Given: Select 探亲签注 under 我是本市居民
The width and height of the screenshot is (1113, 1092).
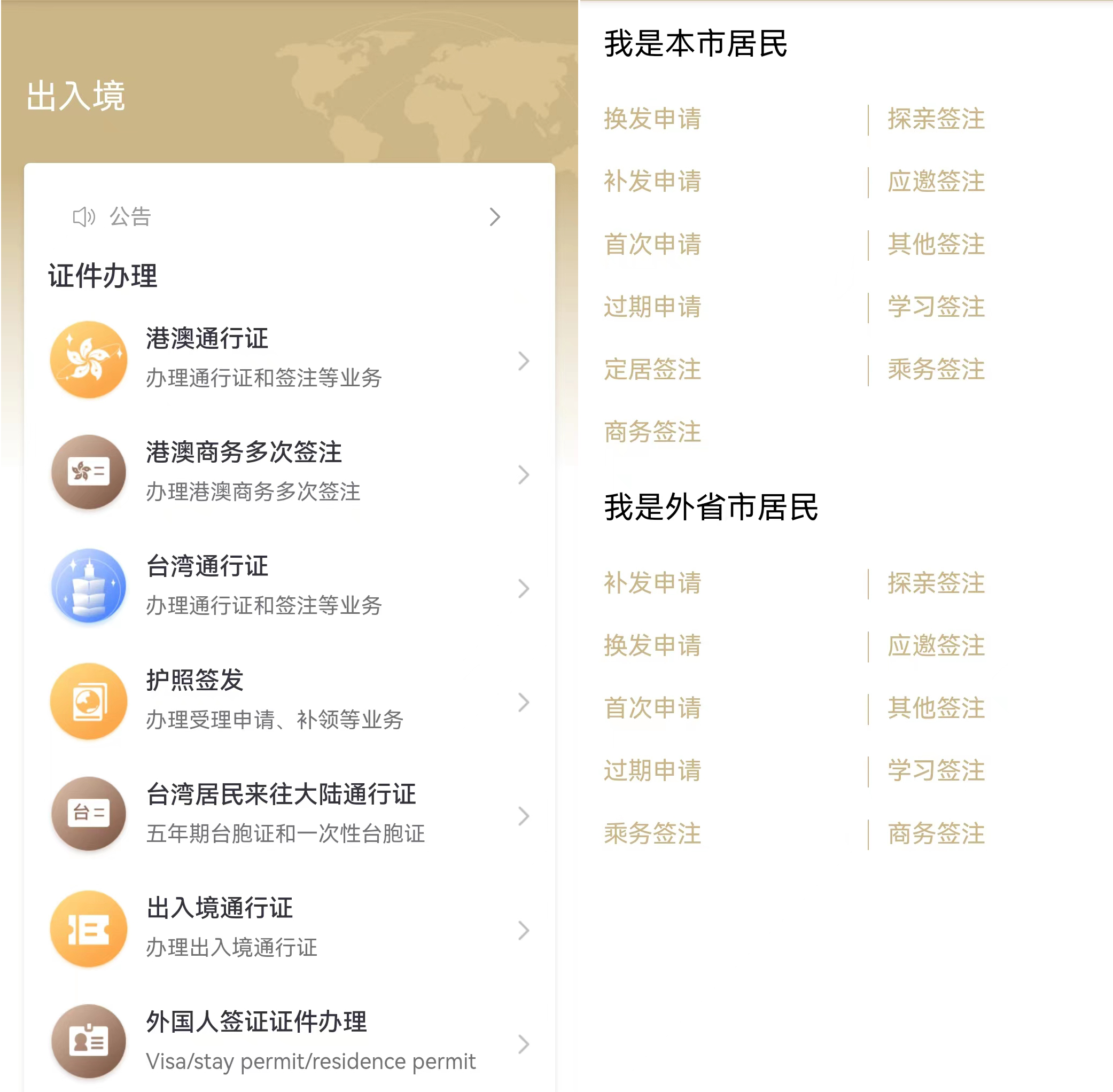Looking at the screenshot, I should click(x=936, y=119).
